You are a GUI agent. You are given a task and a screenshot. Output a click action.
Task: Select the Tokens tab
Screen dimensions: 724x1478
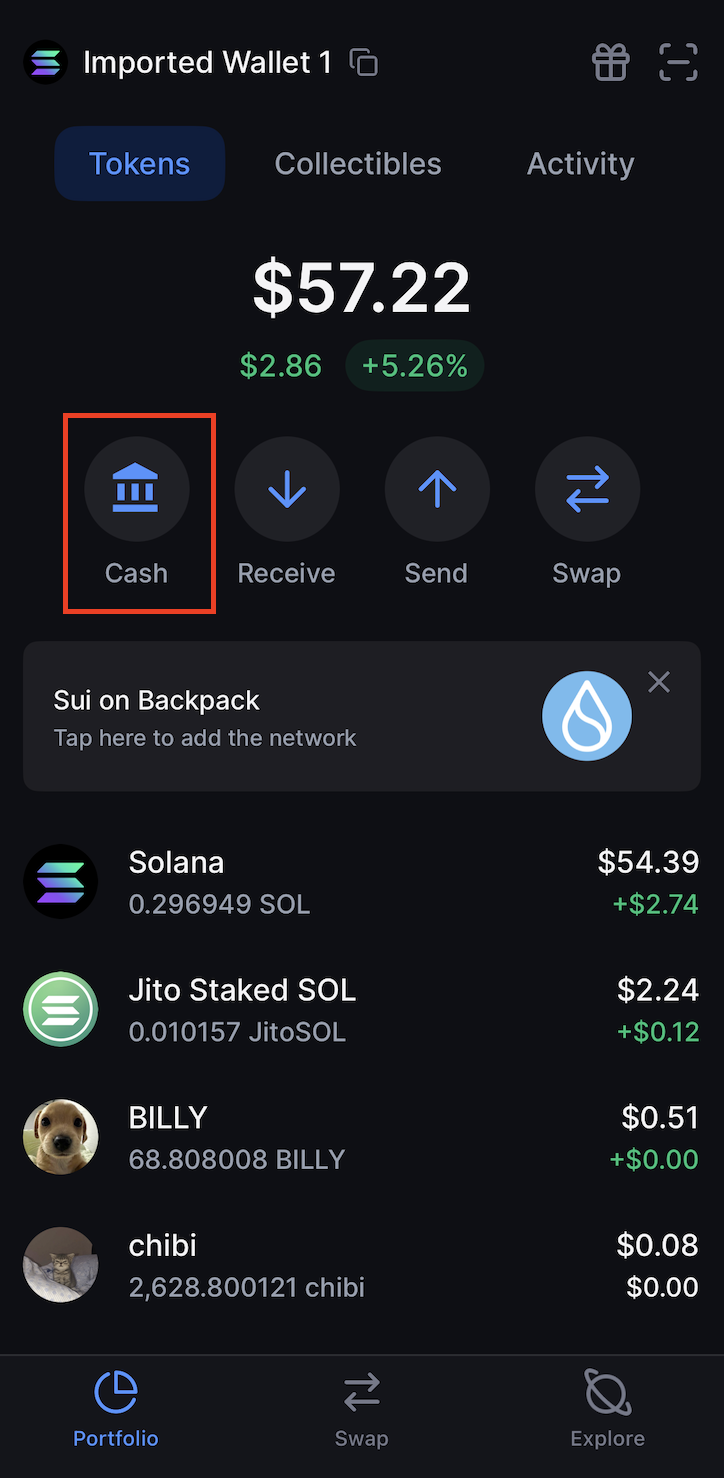click(x=139, y=164)
